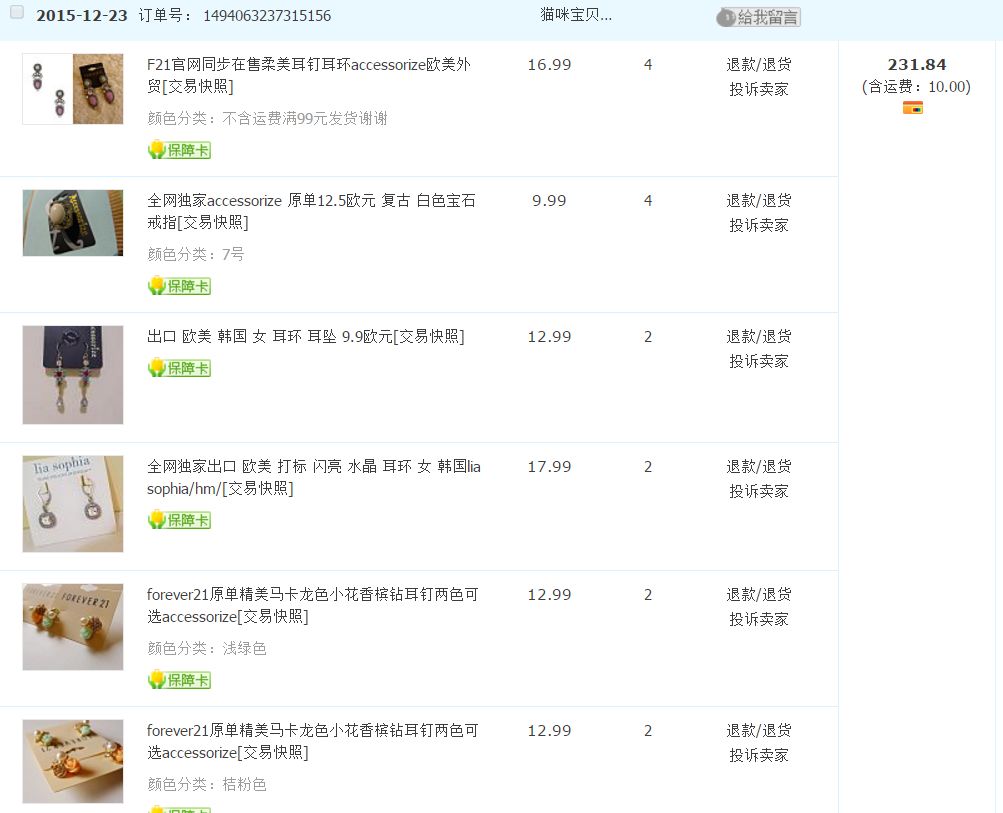Request 退款/退货 for the lia sophia earrings
1003x813 pixels.
click(x=758, y=466)
